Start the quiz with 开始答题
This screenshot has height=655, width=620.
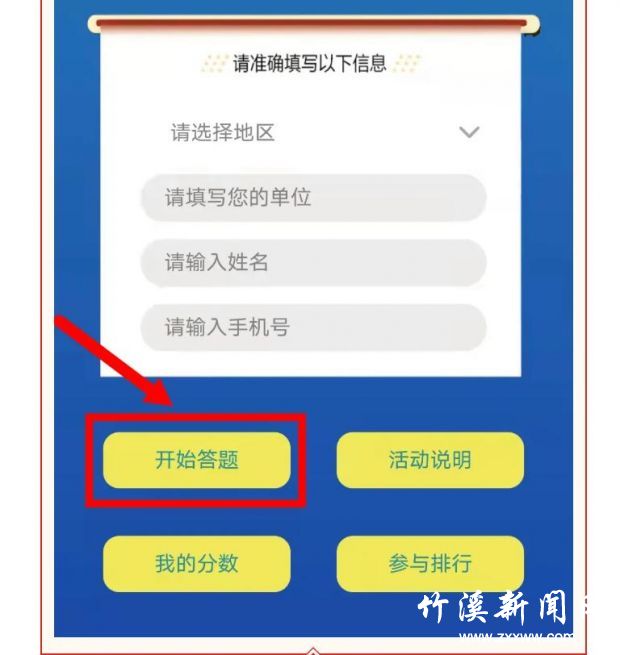coord(197,460)
